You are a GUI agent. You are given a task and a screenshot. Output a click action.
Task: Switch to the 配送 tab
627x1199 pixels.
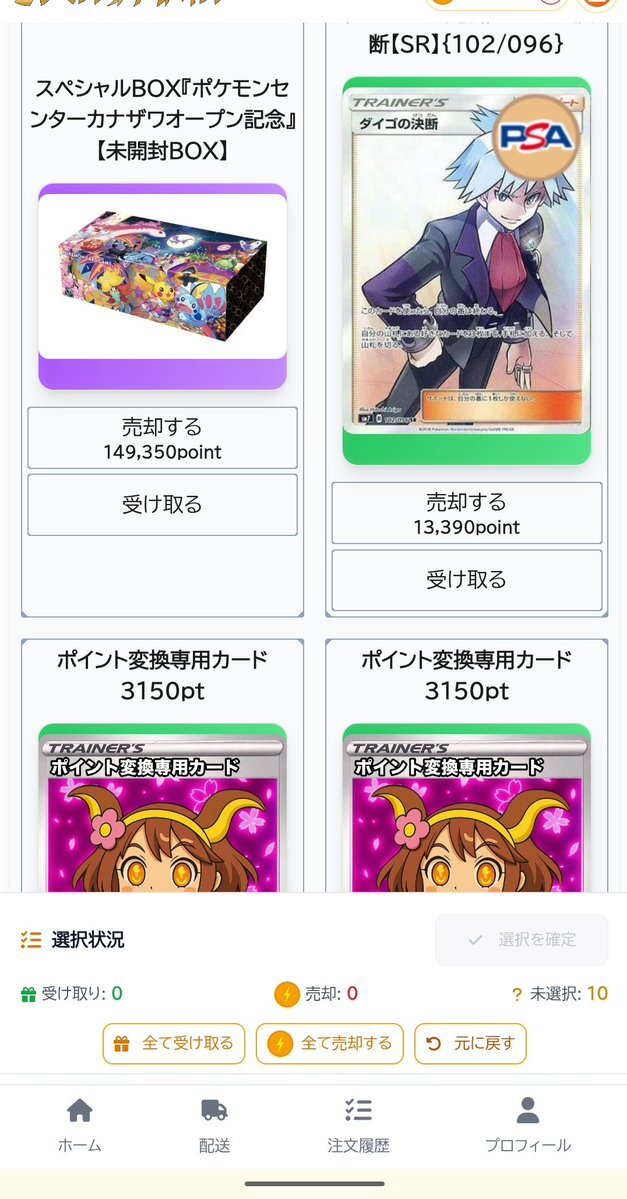coord(214,1124)
